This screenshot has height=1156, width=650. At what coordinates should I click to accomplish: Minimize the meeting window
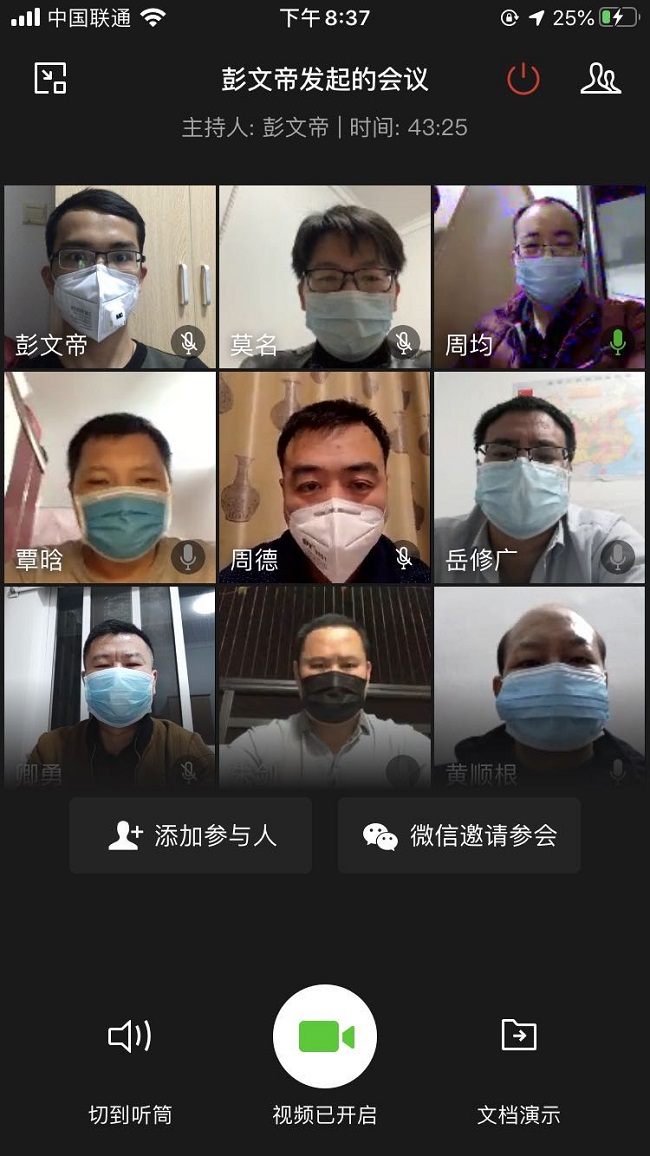tap(50, 78)
